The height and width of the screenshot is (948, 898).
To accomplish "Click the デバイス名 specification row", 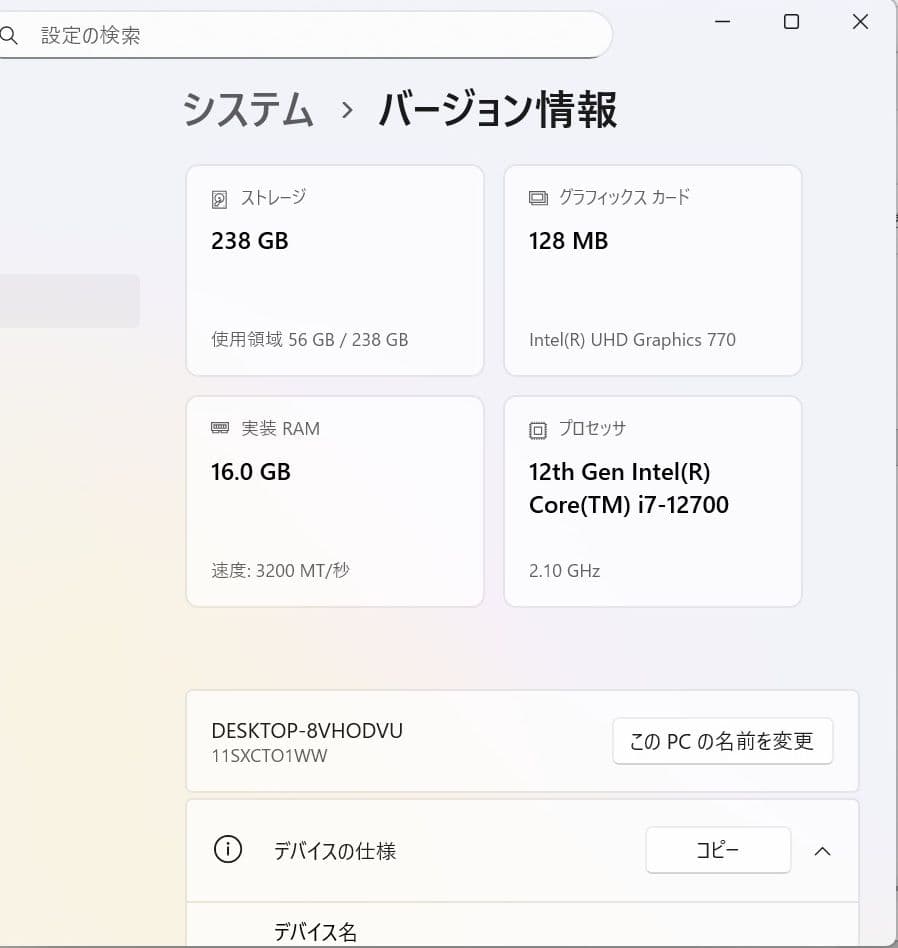I will [x=315, y=931].
